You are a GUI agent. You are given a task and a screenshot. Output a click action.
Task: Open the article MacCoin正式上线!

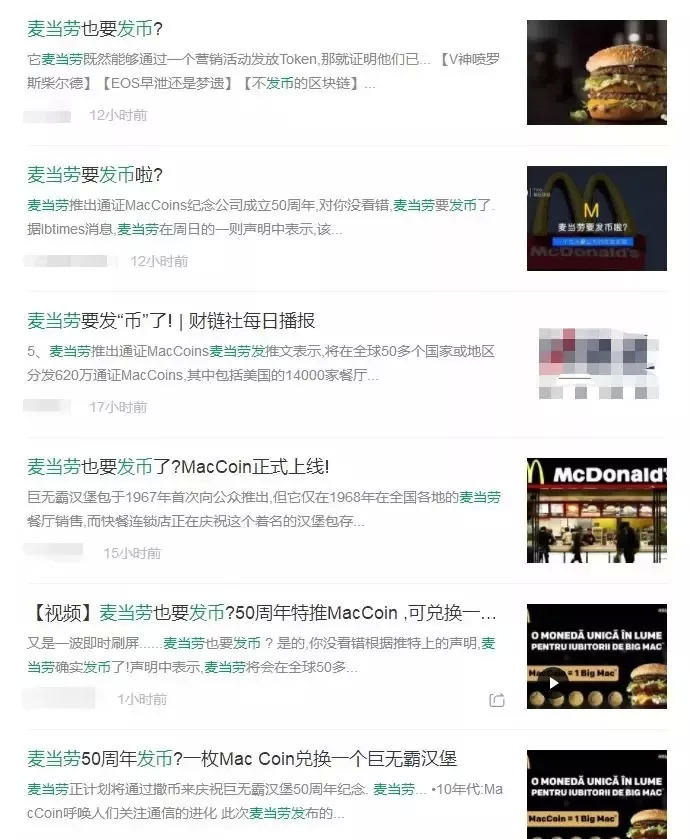tap(178, 467)
